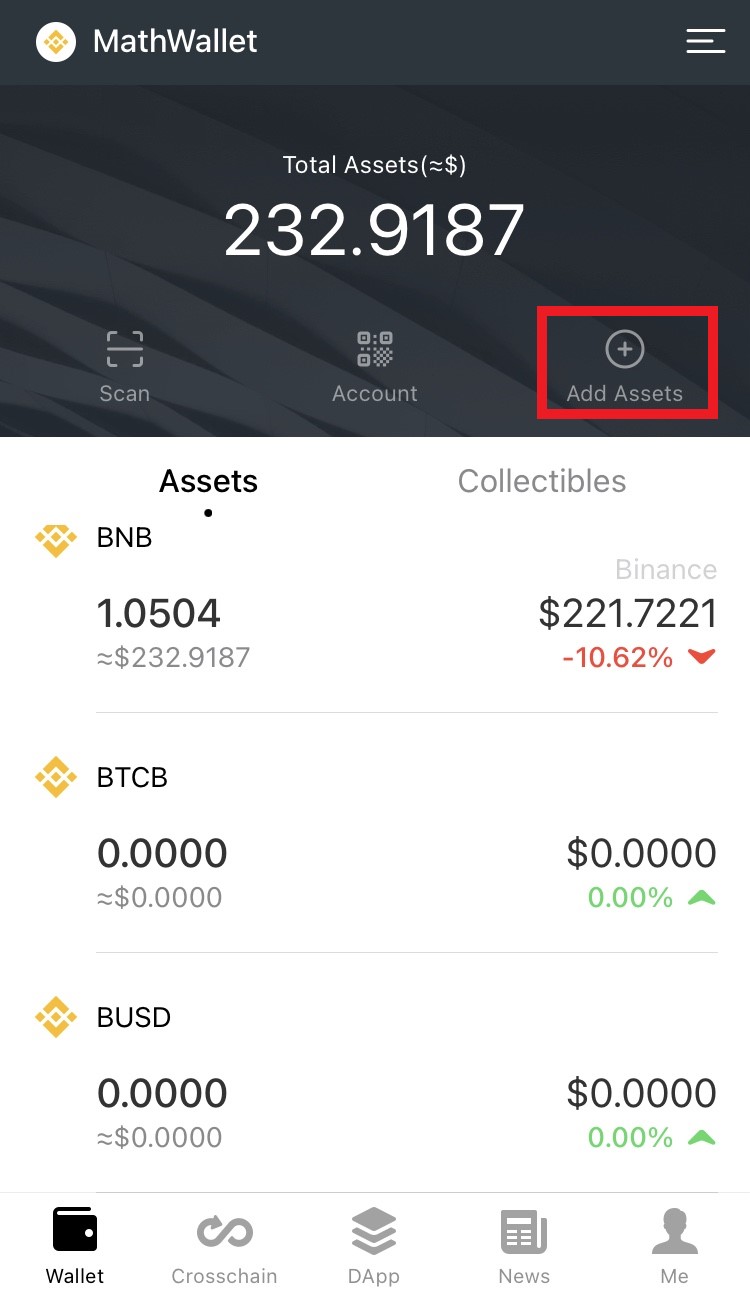Image resolution: width=750 pixels, height=1291 pixels.
Task: Tap Add Assets
Action: click(625, 368)
